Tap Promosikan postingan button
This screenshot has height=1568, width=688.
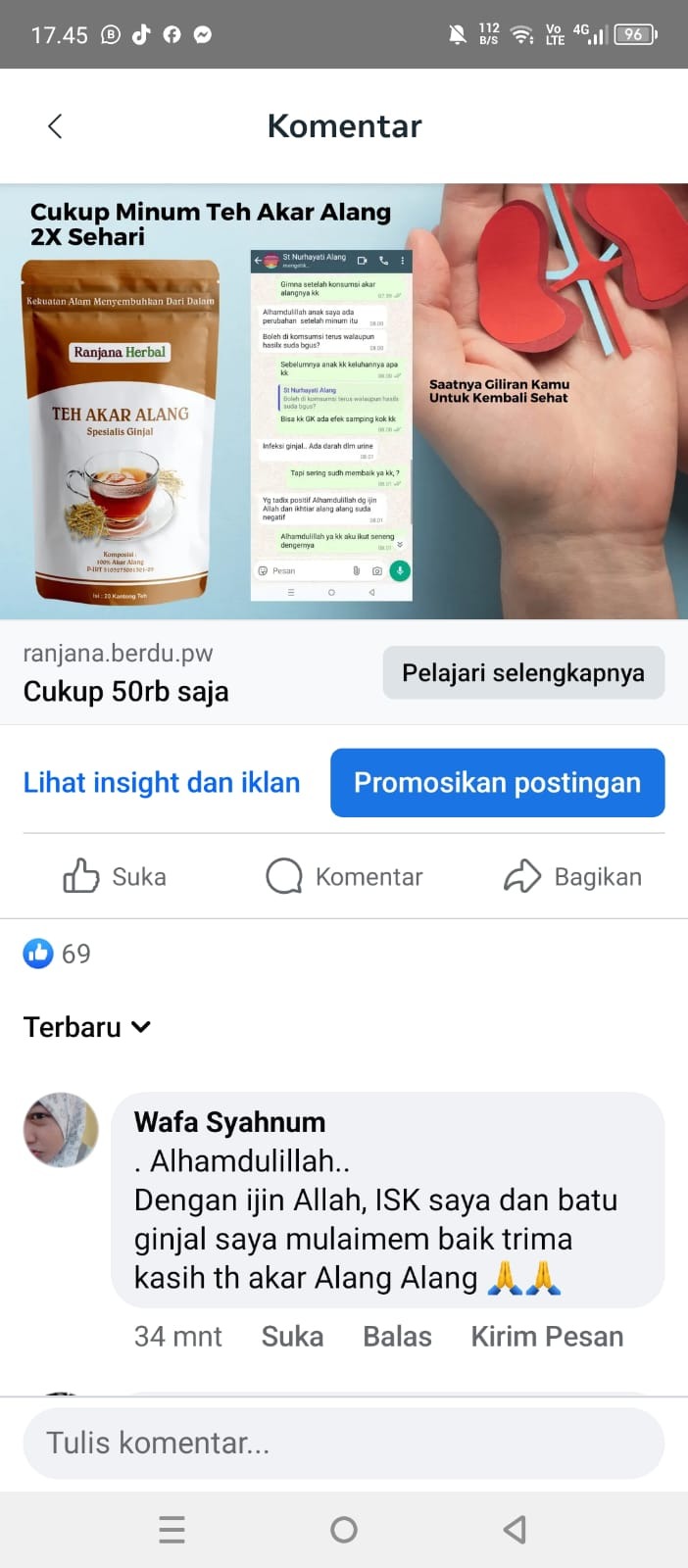point(497,782)
